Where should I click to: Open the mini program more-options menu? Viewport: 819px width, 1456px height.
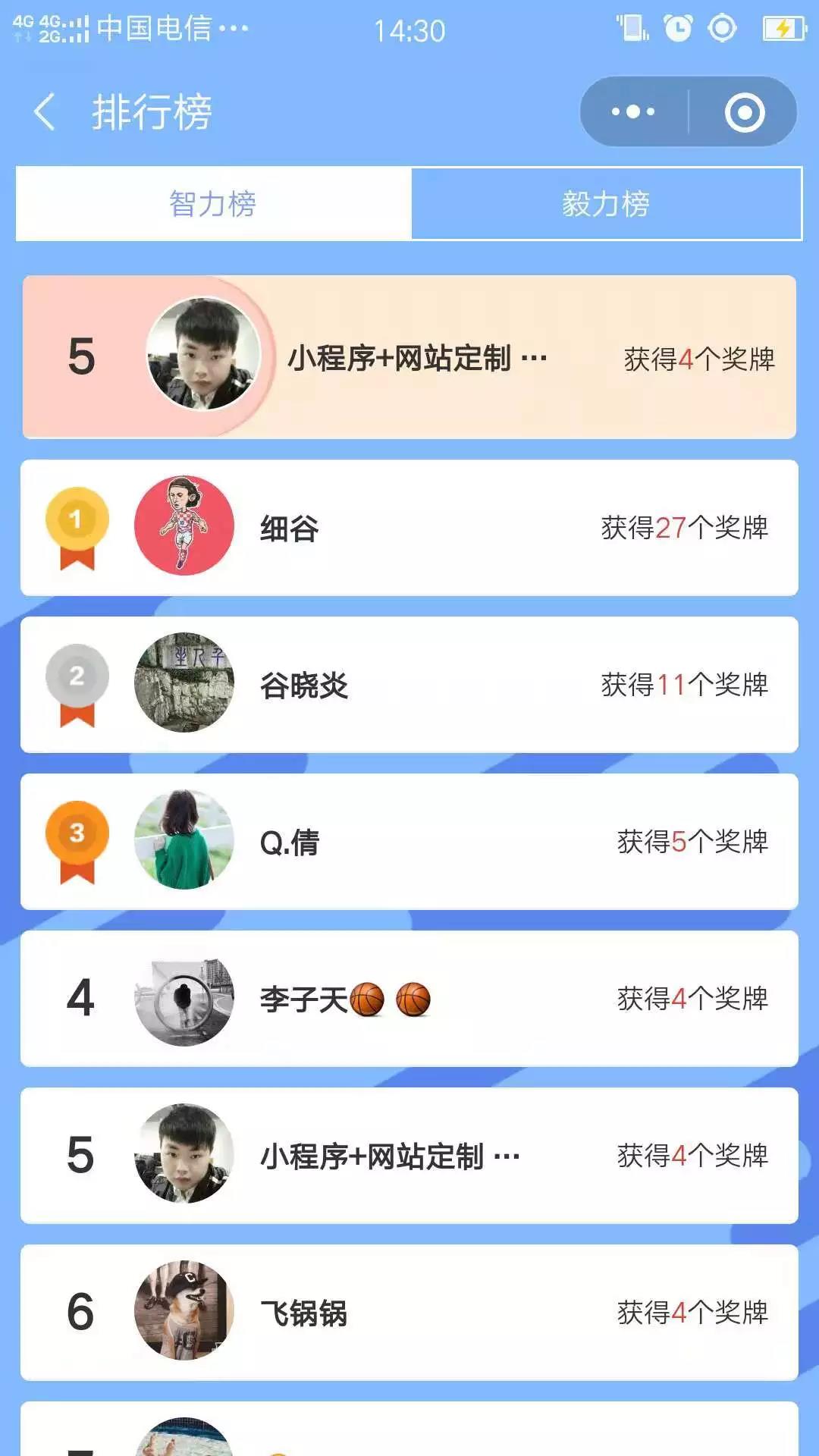pyautogui.click(x=633, y=112)
